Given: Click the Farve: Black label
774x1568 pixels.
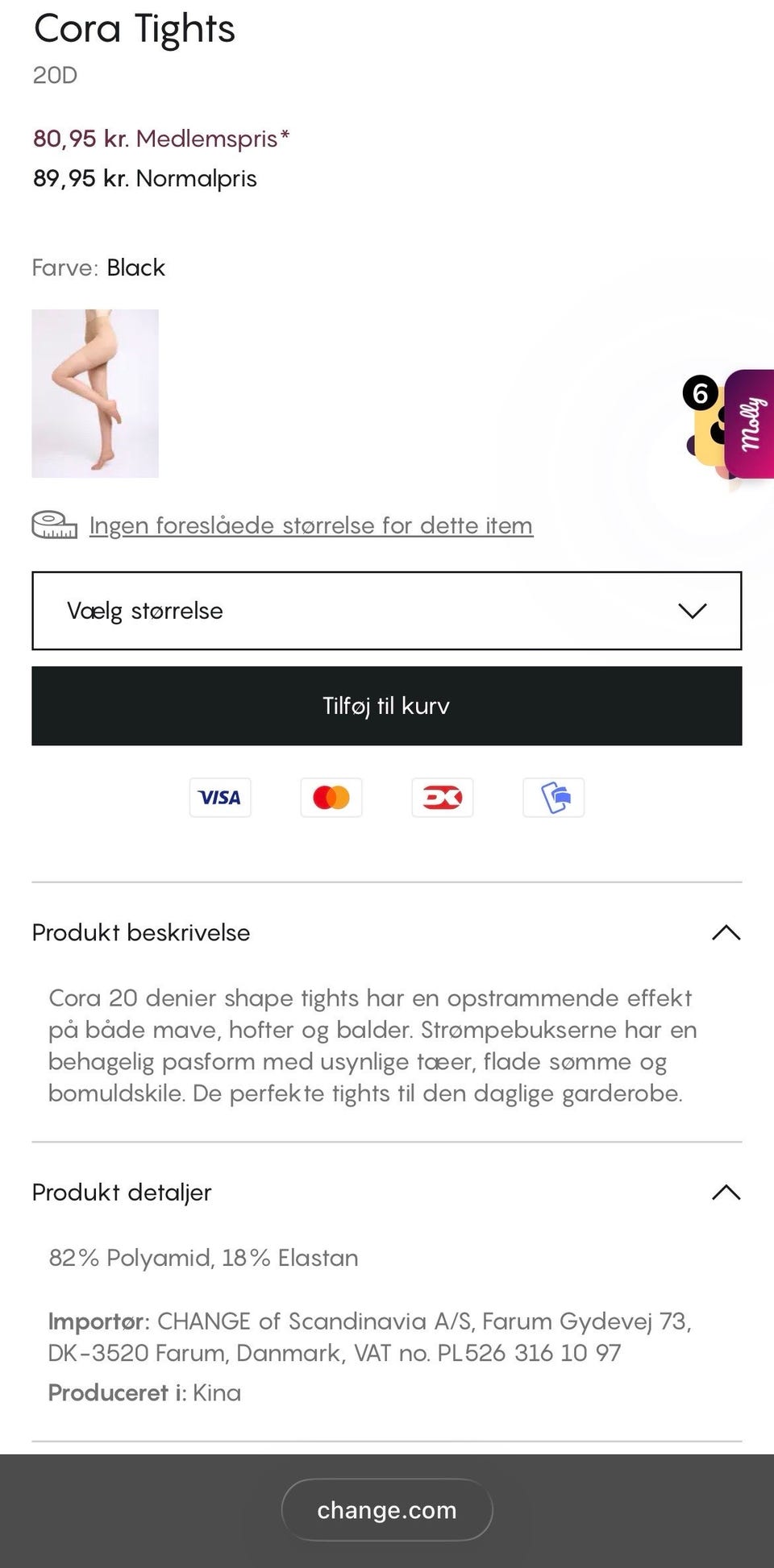Looking at the screenshot, I should (98, 267).
